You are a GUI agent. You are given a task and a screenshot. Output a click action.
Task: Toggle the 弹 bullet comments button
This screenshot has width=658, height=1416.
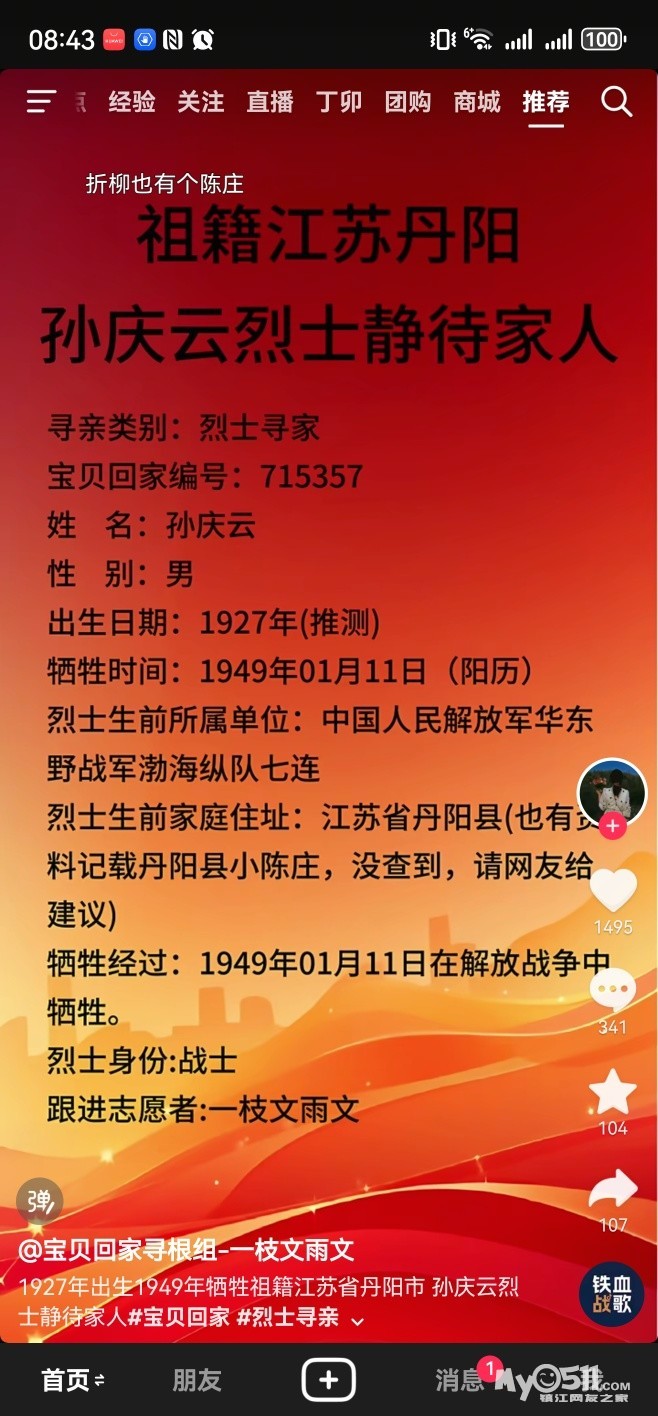(x=40, y=1201)
